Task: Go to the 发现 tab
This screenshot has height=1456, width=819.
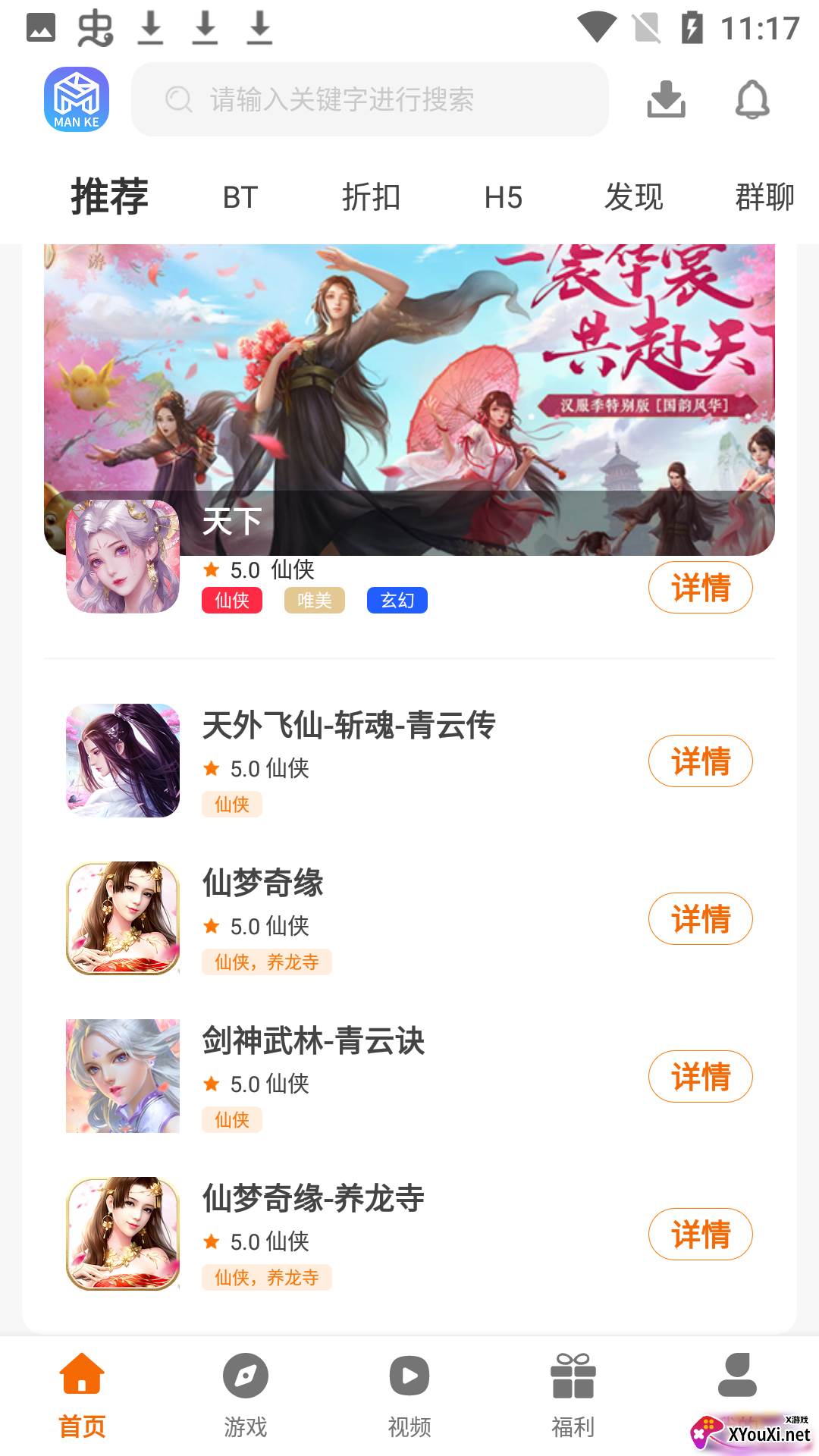Action: 633,198
